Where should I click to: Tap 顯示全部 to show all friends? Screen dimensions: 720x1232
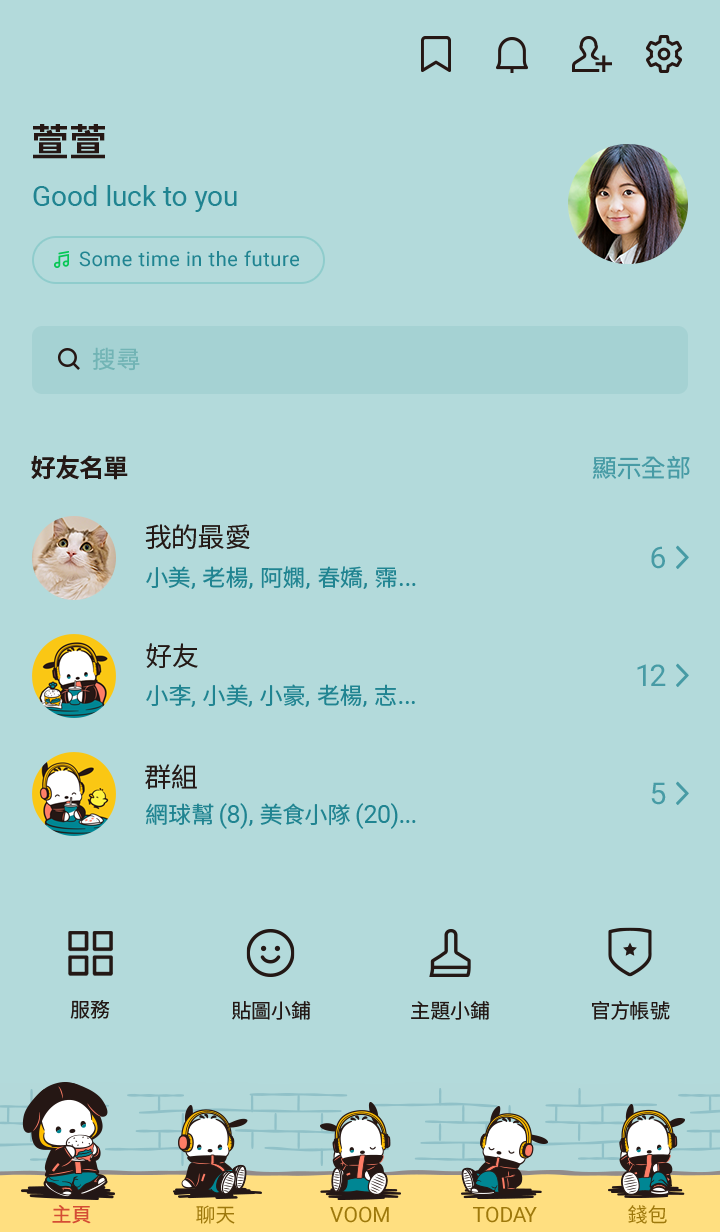point(641,468)
